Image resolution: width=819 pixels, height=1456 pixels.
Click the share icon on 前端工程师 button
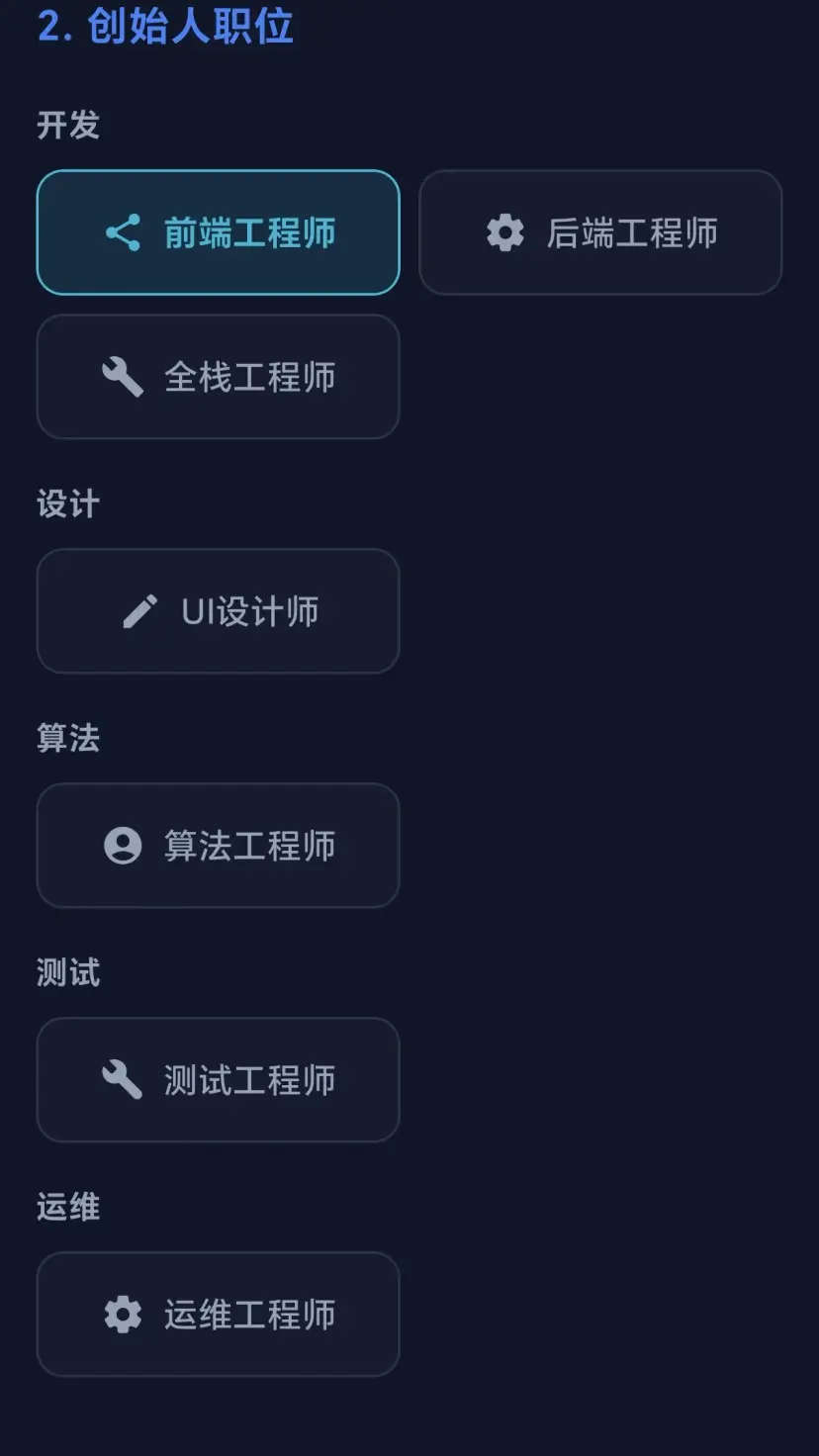click(x=122, y=232)
